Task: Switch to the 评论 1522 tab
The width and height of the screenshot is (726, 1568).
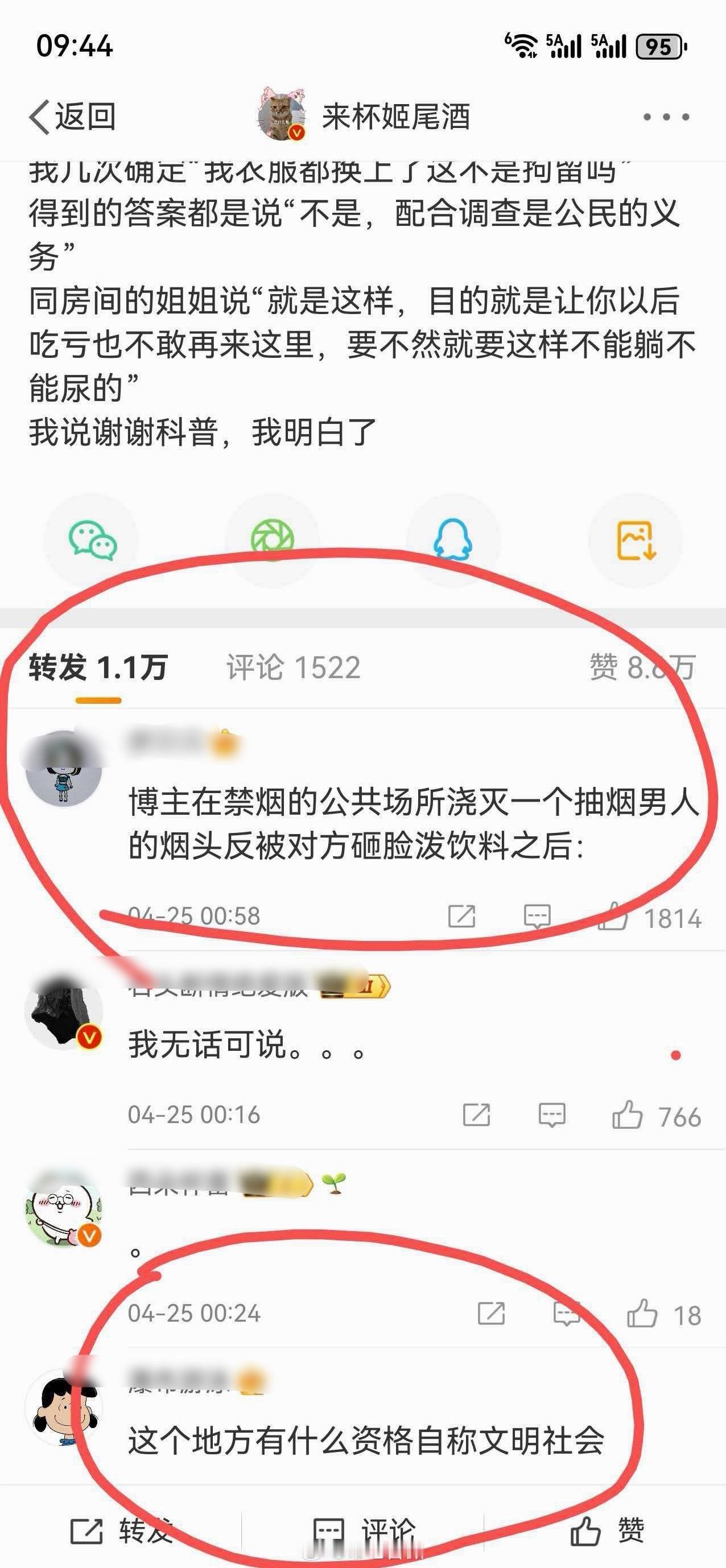Action: tap(292, 667)
